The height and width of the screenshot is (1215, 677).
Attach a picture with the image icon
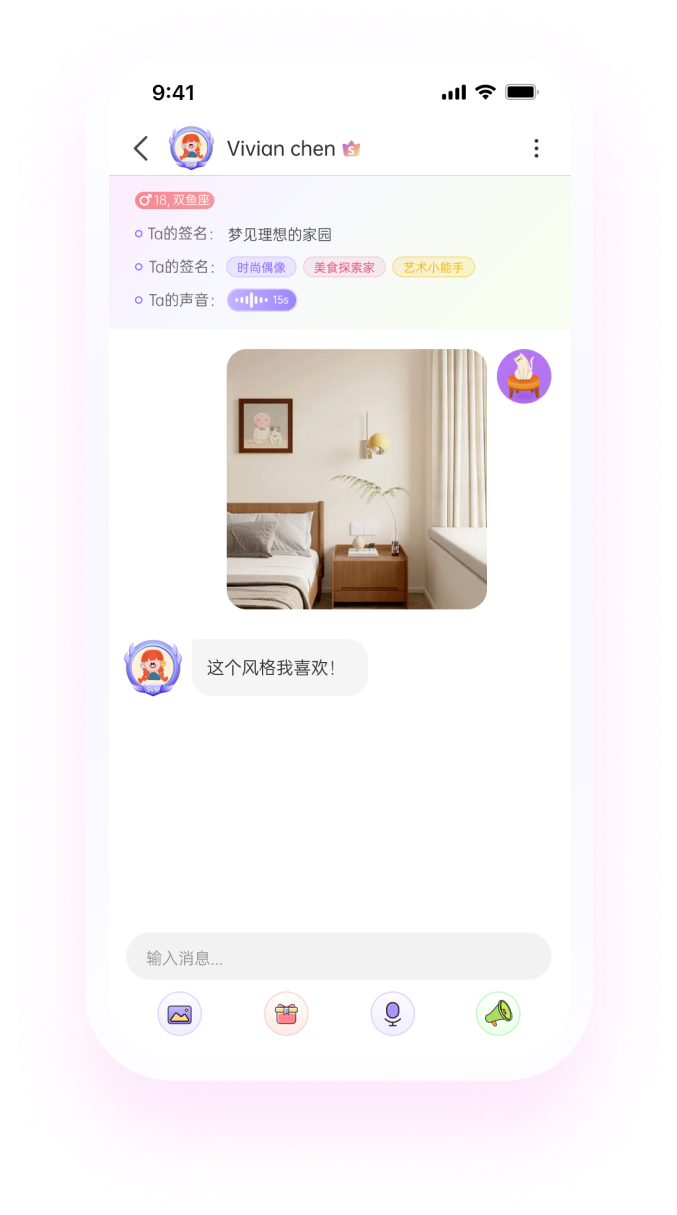click(x=180, y=1014)
